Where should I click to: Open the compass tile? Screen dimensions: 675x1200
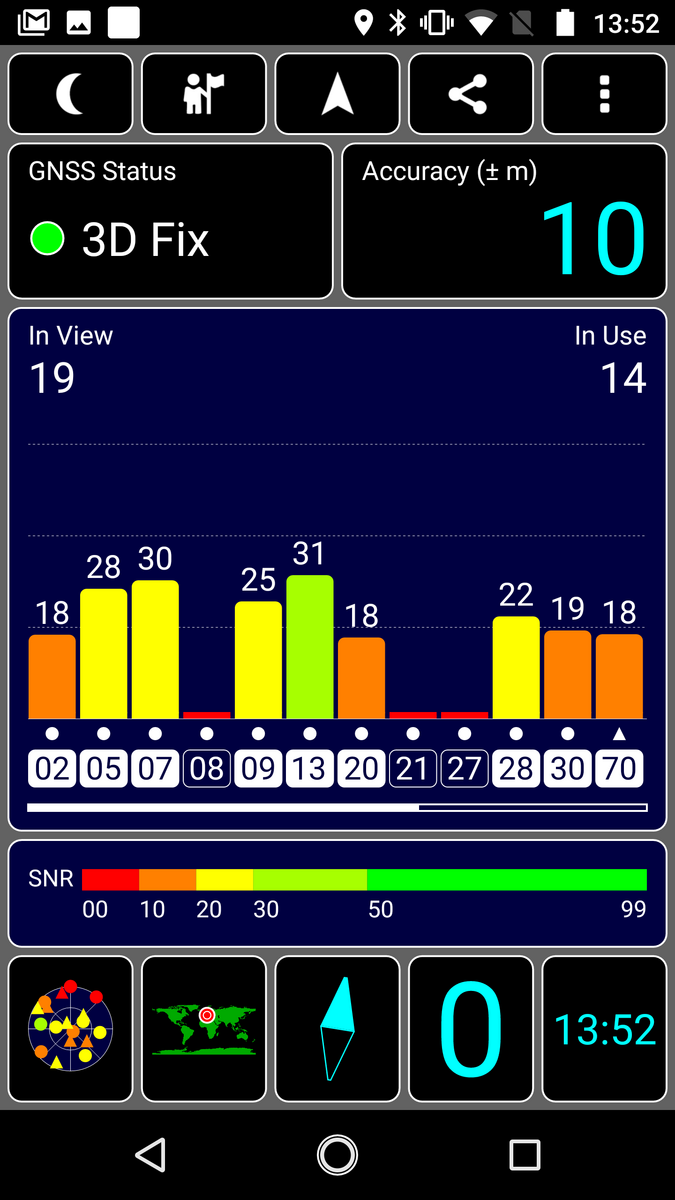[x=337, y=1028]
